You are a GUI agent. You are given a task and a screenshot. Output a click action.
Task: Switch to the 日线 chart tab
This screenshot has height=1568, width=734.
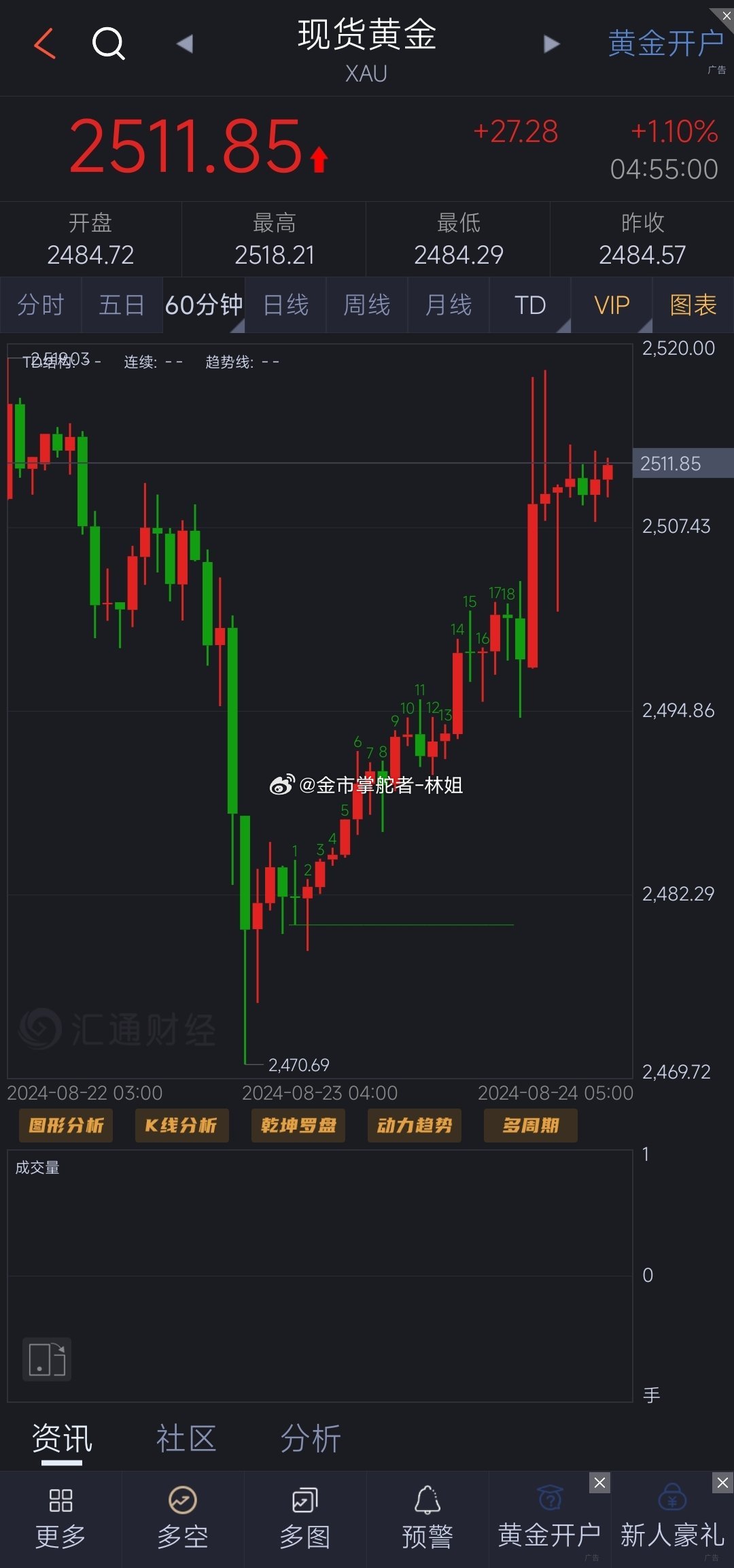(285, 304)
